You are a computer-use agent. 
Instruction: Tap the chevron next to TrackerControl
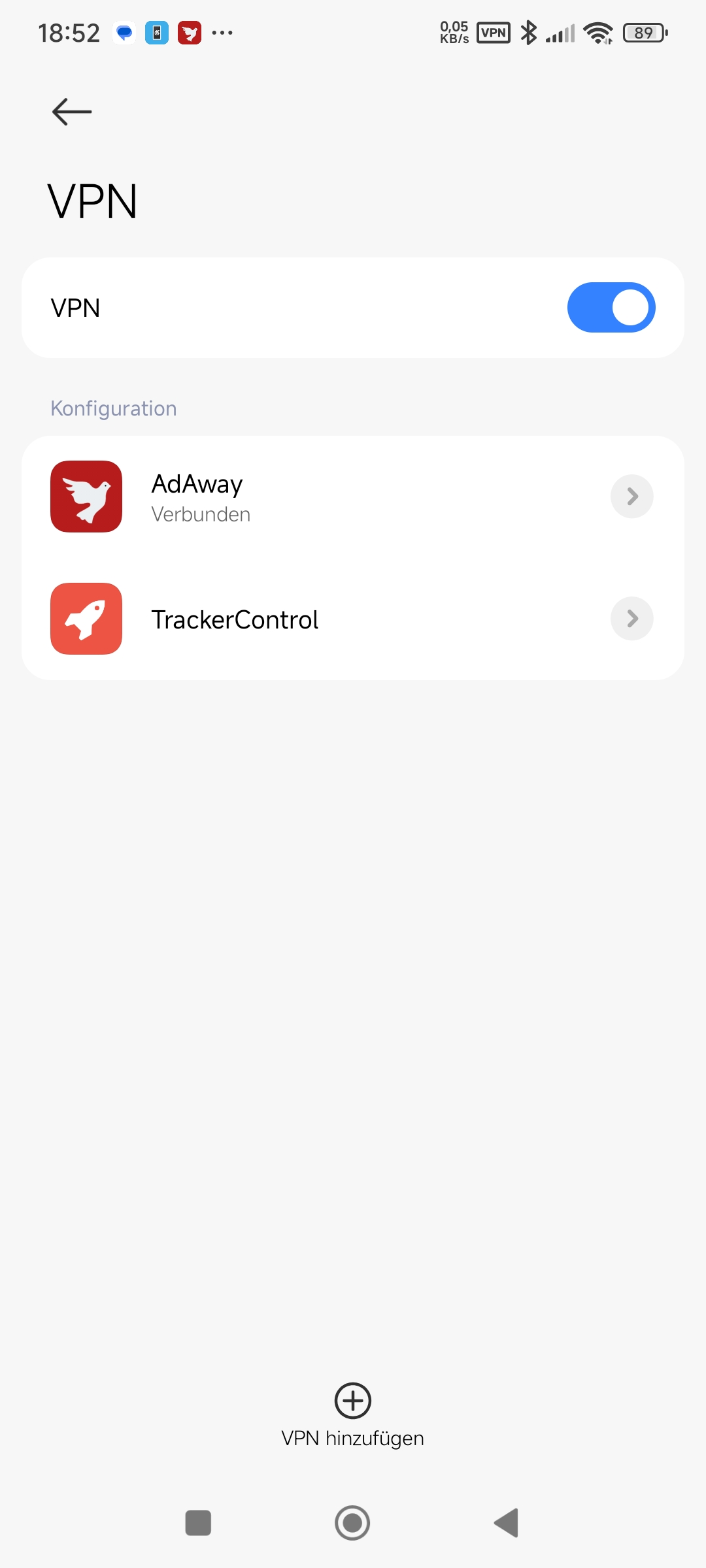[x=632, y=619]
